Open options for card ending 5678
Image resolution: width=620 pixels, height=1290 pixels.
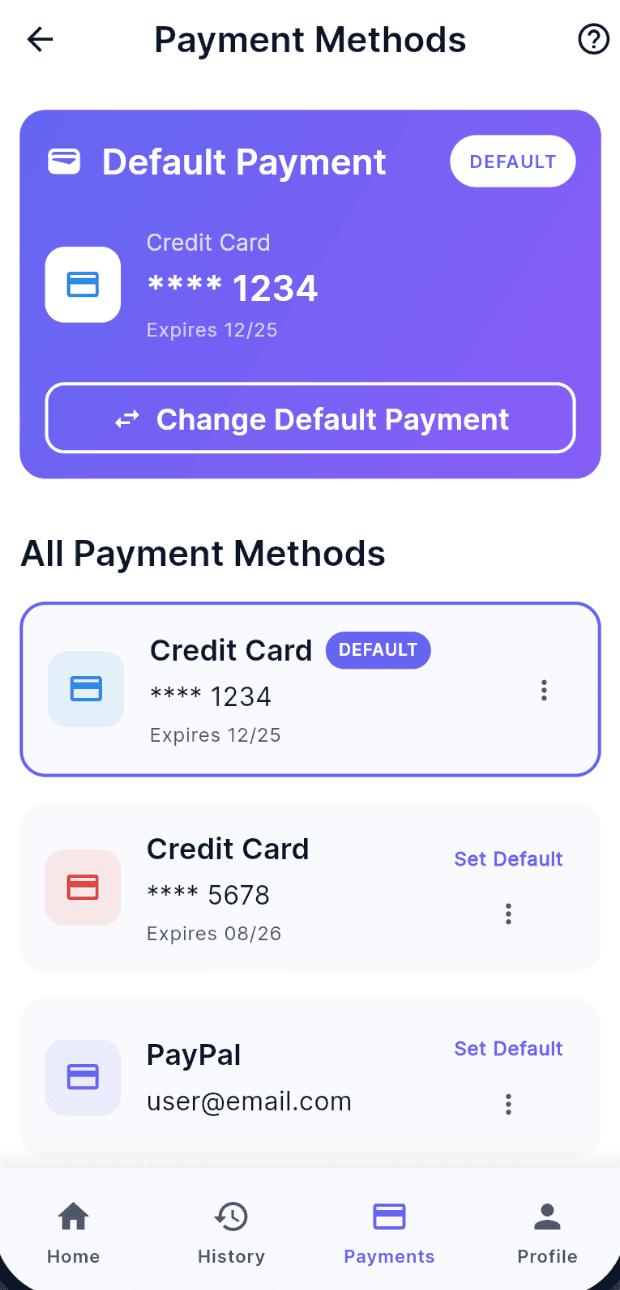click(508, 913)
